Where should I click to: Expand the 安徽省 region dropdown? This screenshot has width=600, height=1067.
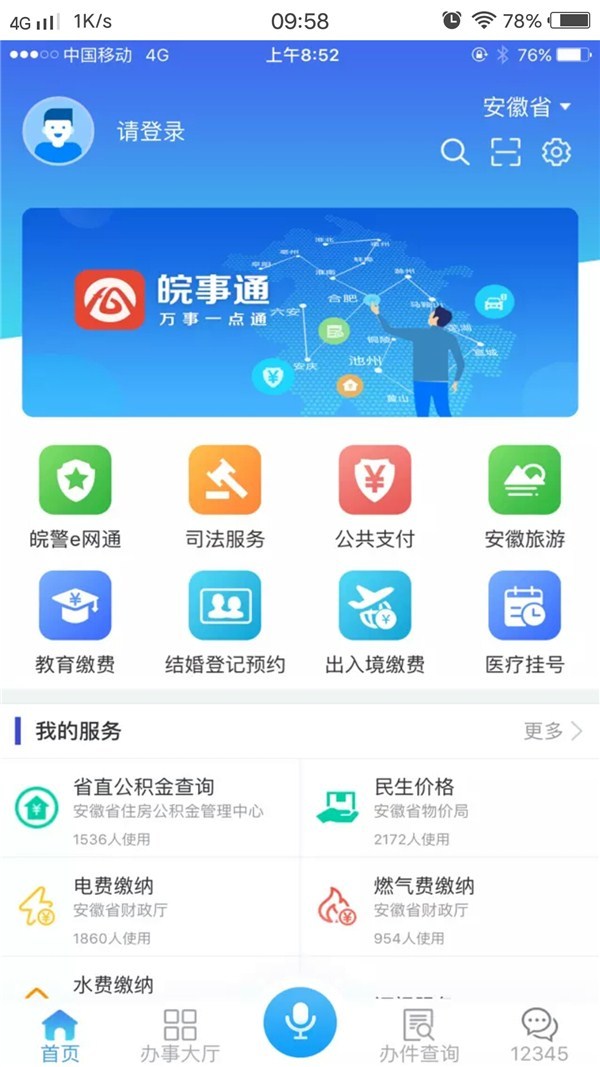pyautogui.click(x=527, y=107)
